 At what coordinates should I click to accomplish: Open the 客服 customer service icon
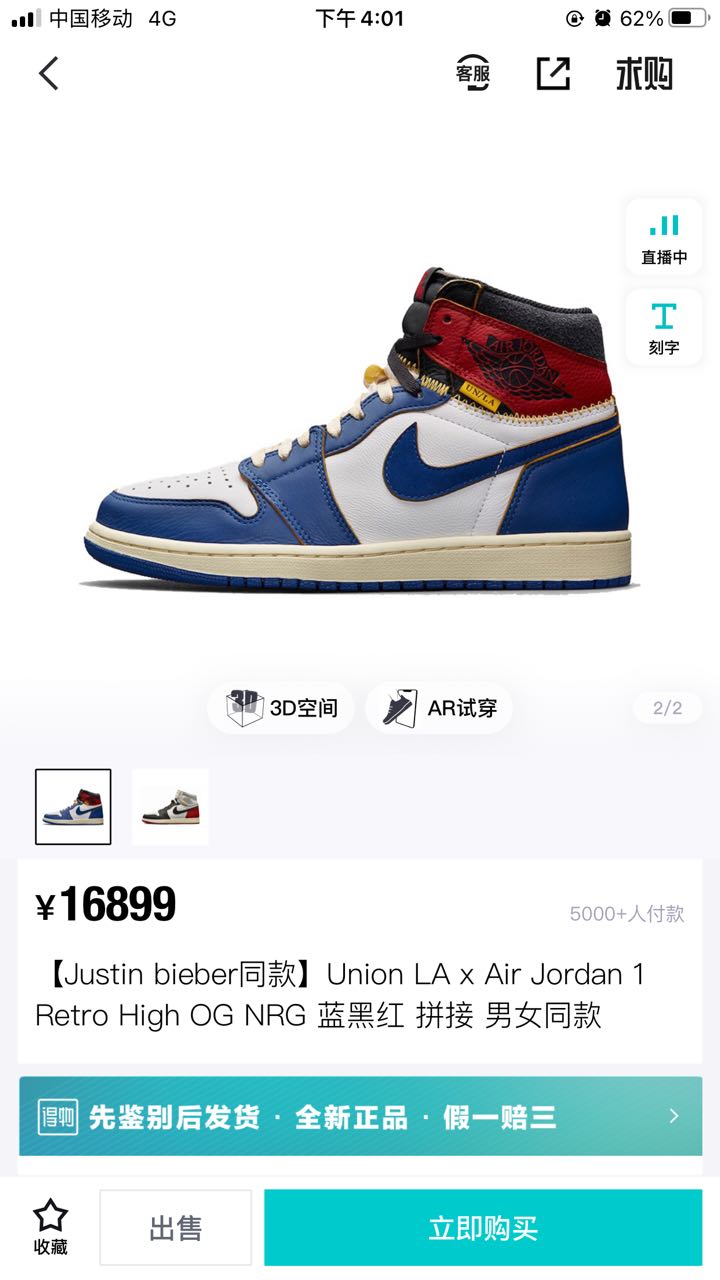coord(473,73)
